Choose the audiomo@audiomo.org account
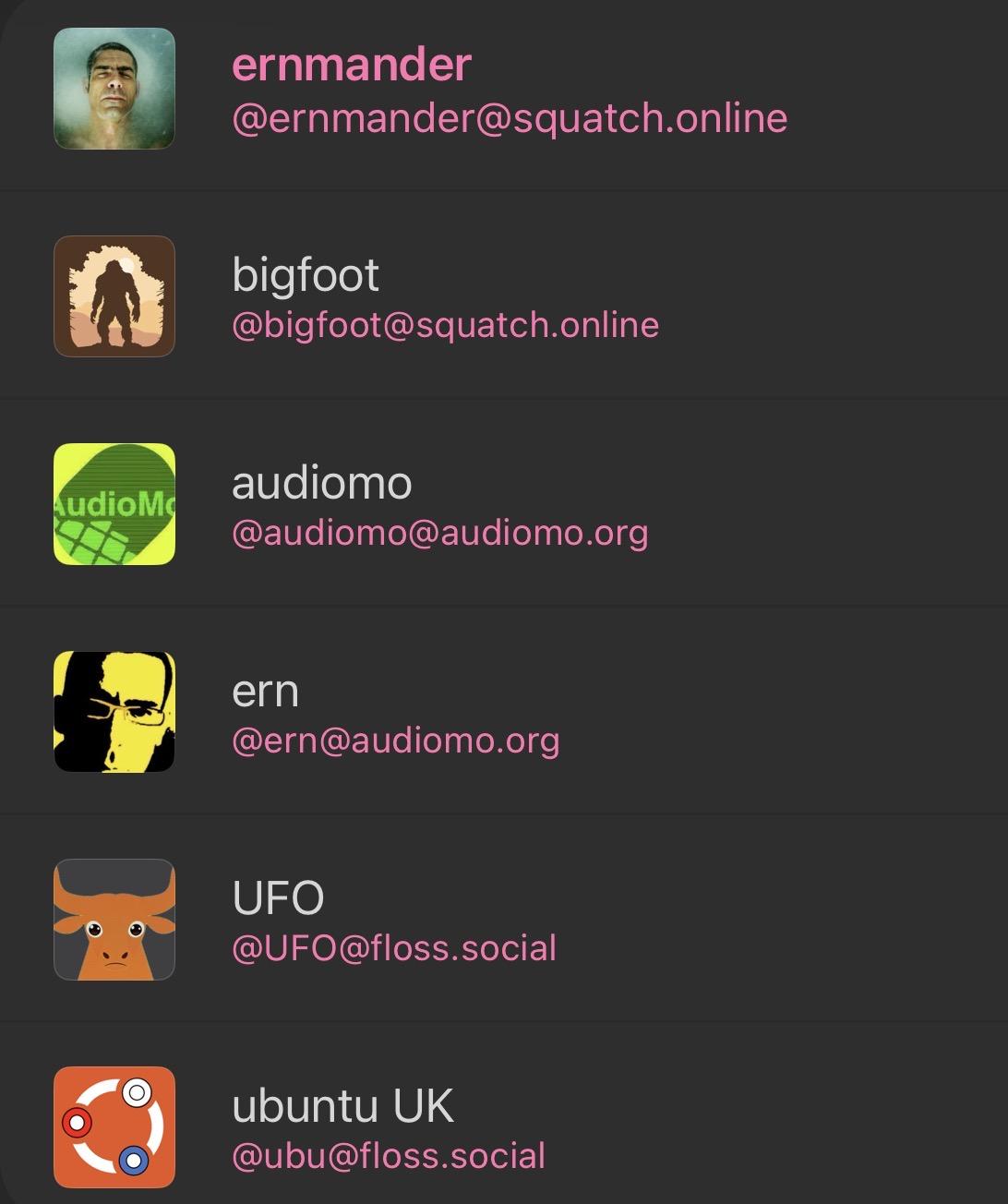This screenshot has height=1204, width=1008. point(439,505)
